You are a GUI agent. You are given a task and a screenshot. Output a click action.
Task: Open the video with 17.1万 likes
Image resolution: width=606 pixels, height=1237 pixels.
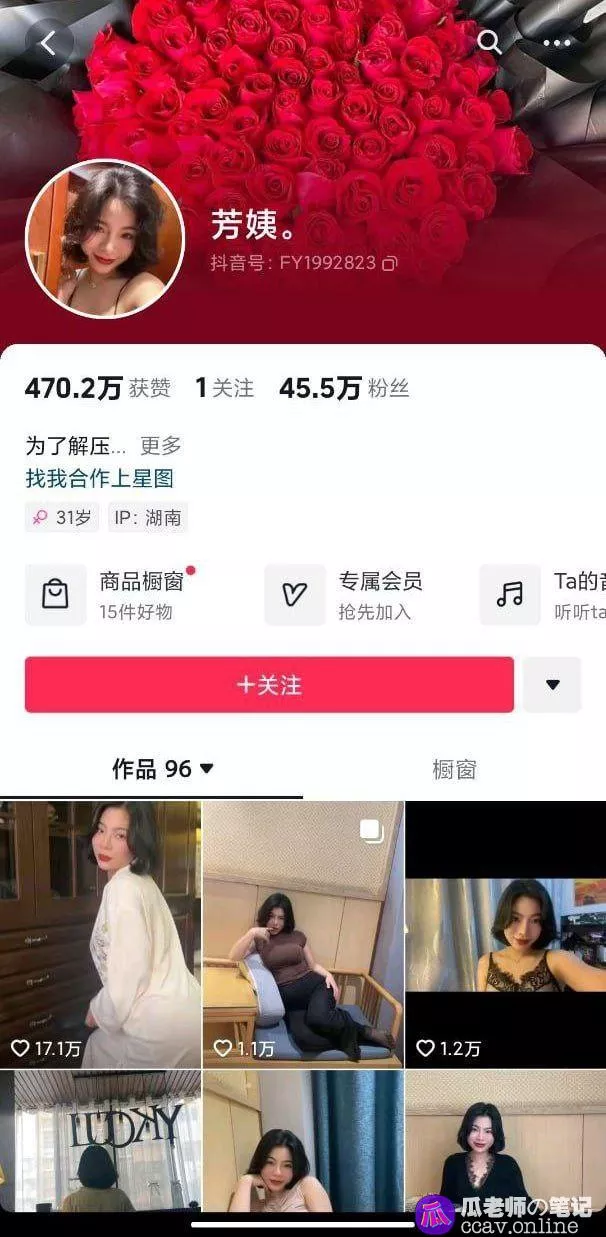pyautogui.click(x=100, y=933)
